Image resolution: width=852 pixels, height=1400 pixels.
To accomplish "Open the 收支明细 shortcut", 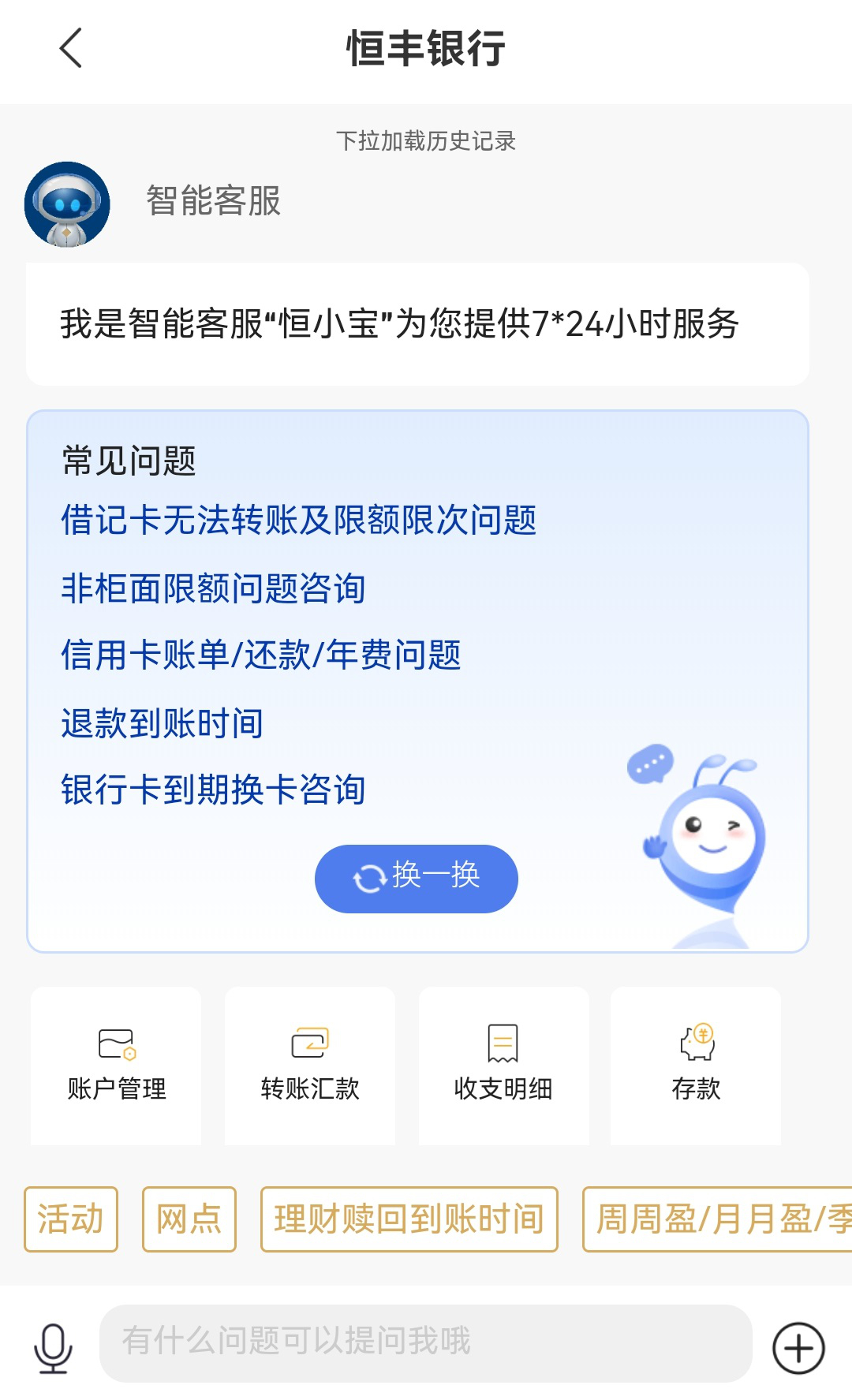I will 503,1065.
